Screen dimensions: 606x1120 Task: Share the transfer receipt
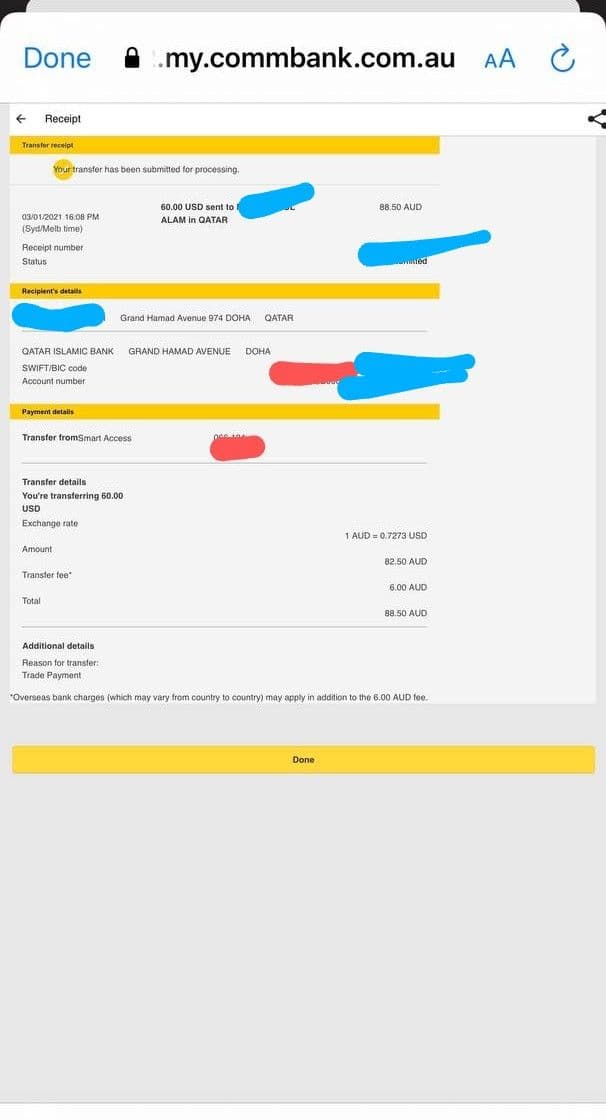pyautogui.click(x=597, y=119)
